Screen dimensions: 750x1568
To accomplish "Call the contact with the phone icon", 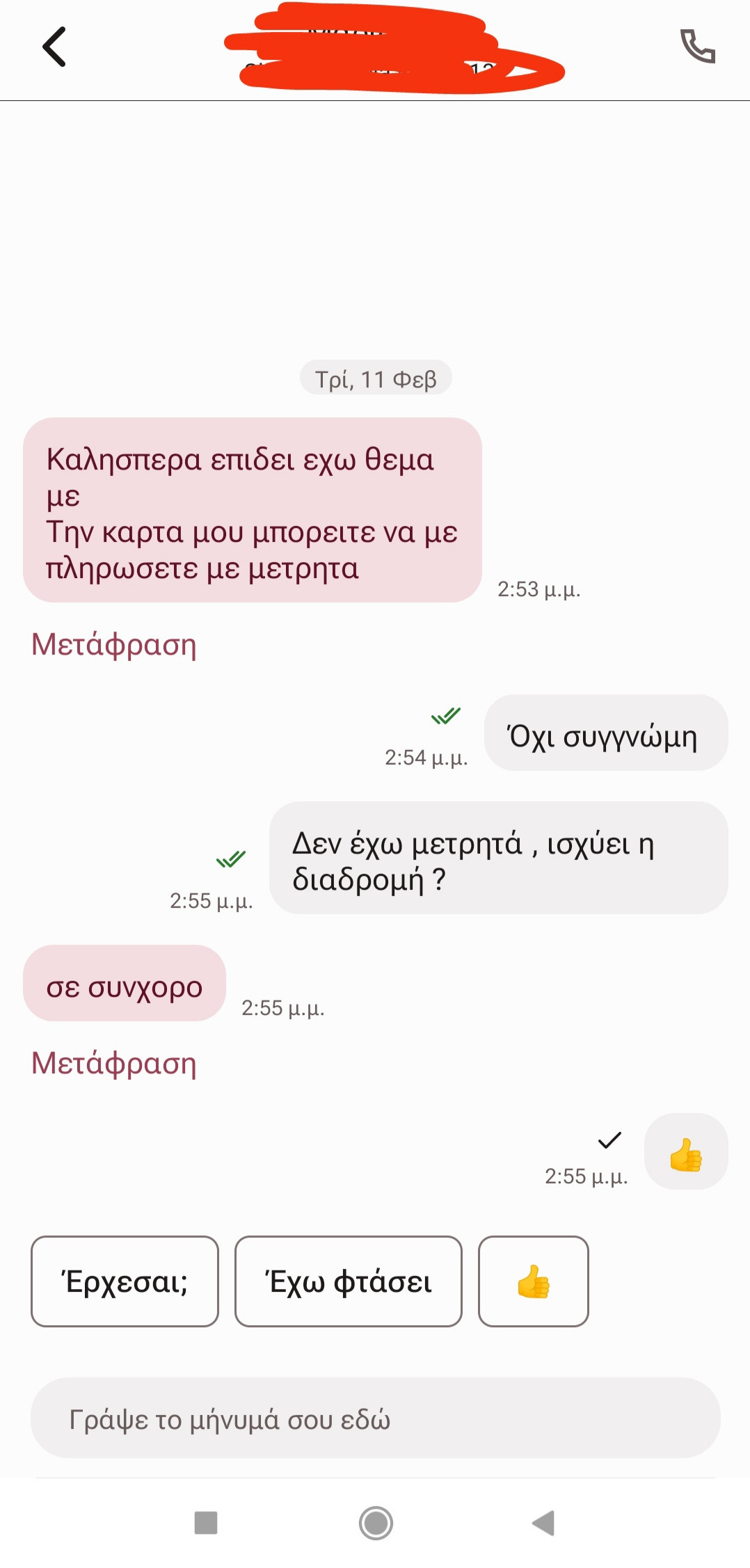I will point(697,47).
